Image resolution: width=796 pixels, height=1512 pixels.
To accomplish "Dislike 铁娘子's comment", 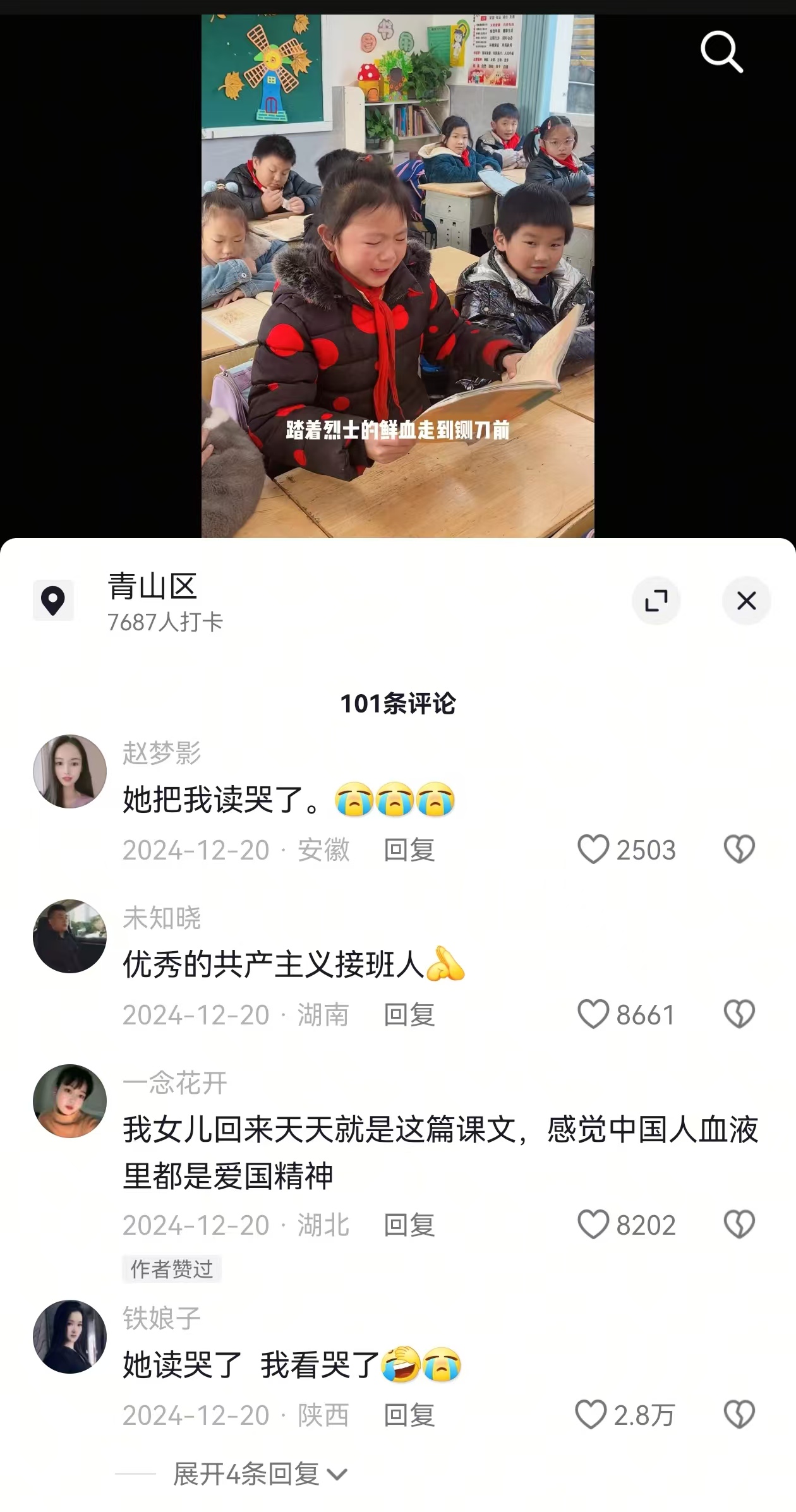I will click(x=739, y=1415).
